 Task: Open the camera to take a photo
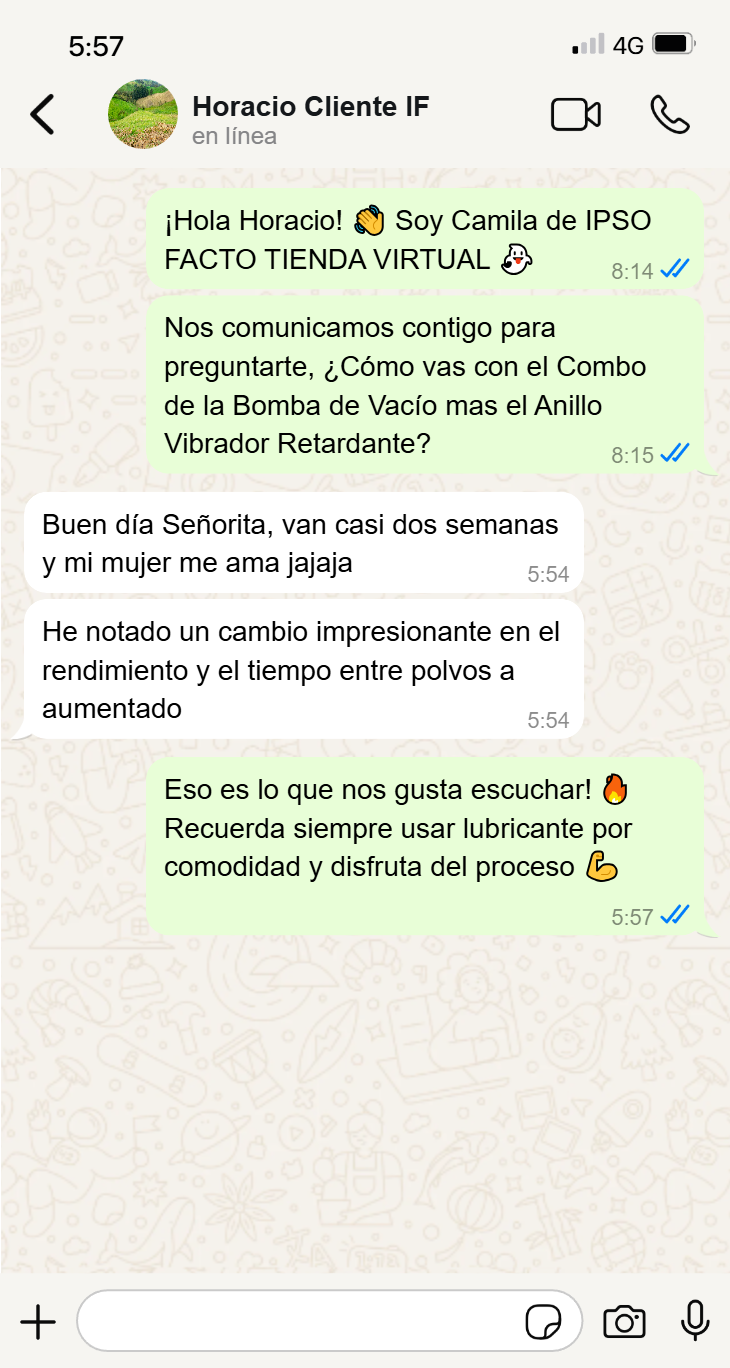coord(624,1320)
